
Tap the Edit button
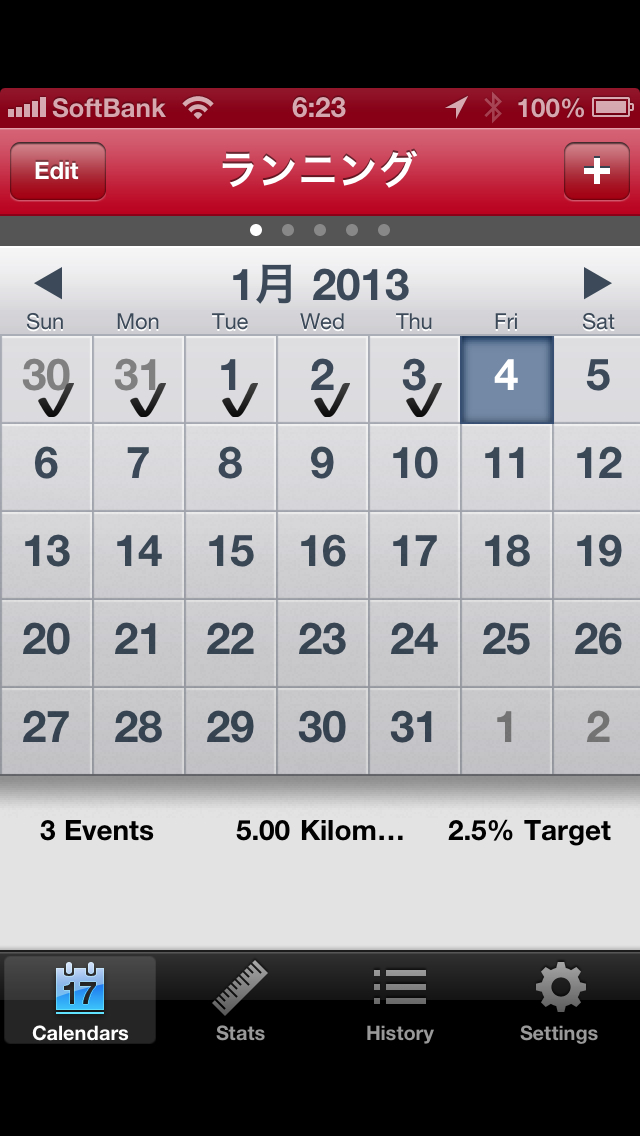point(57,171)
